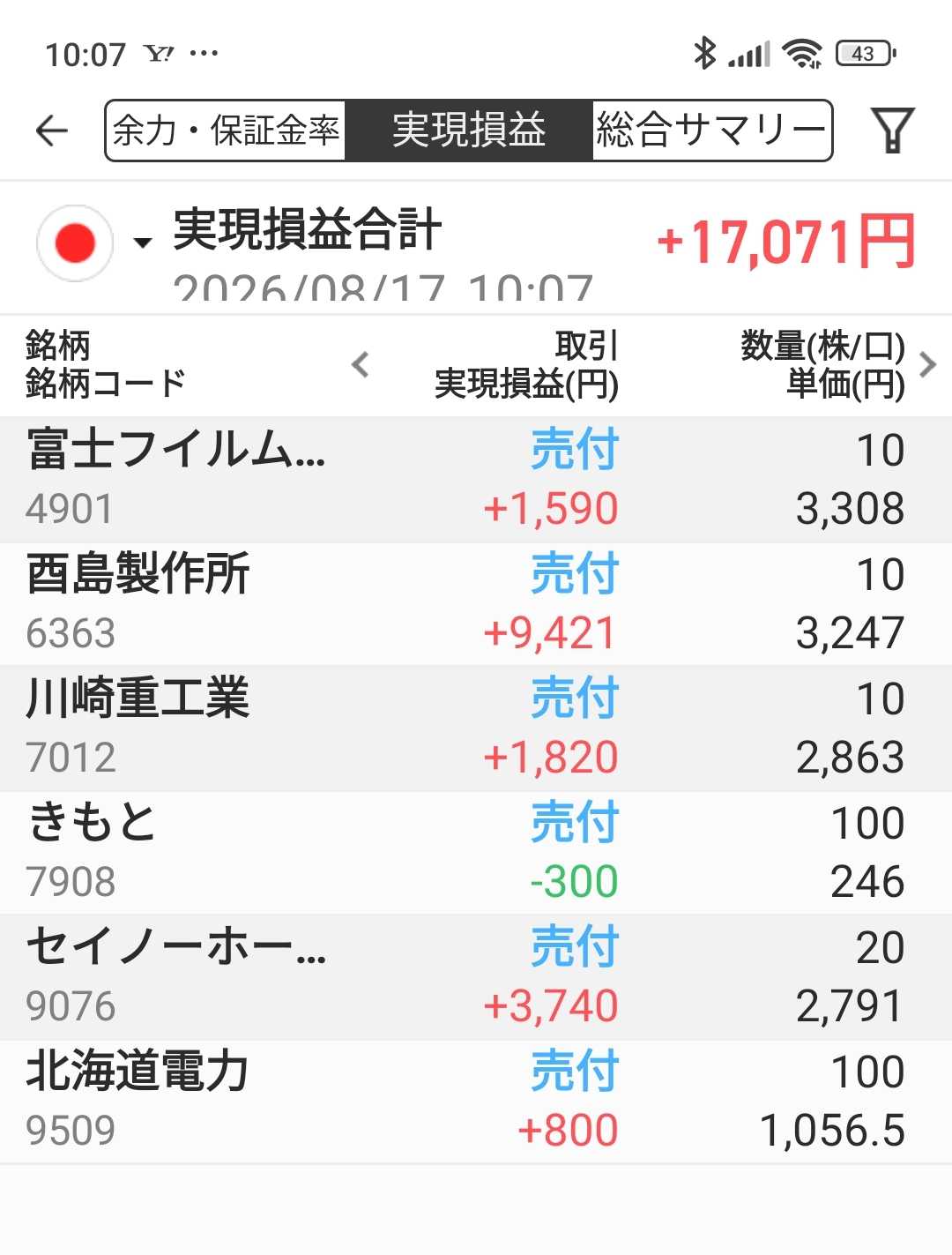Open the セイノーホー 9076 row

(x=476, y=977)
